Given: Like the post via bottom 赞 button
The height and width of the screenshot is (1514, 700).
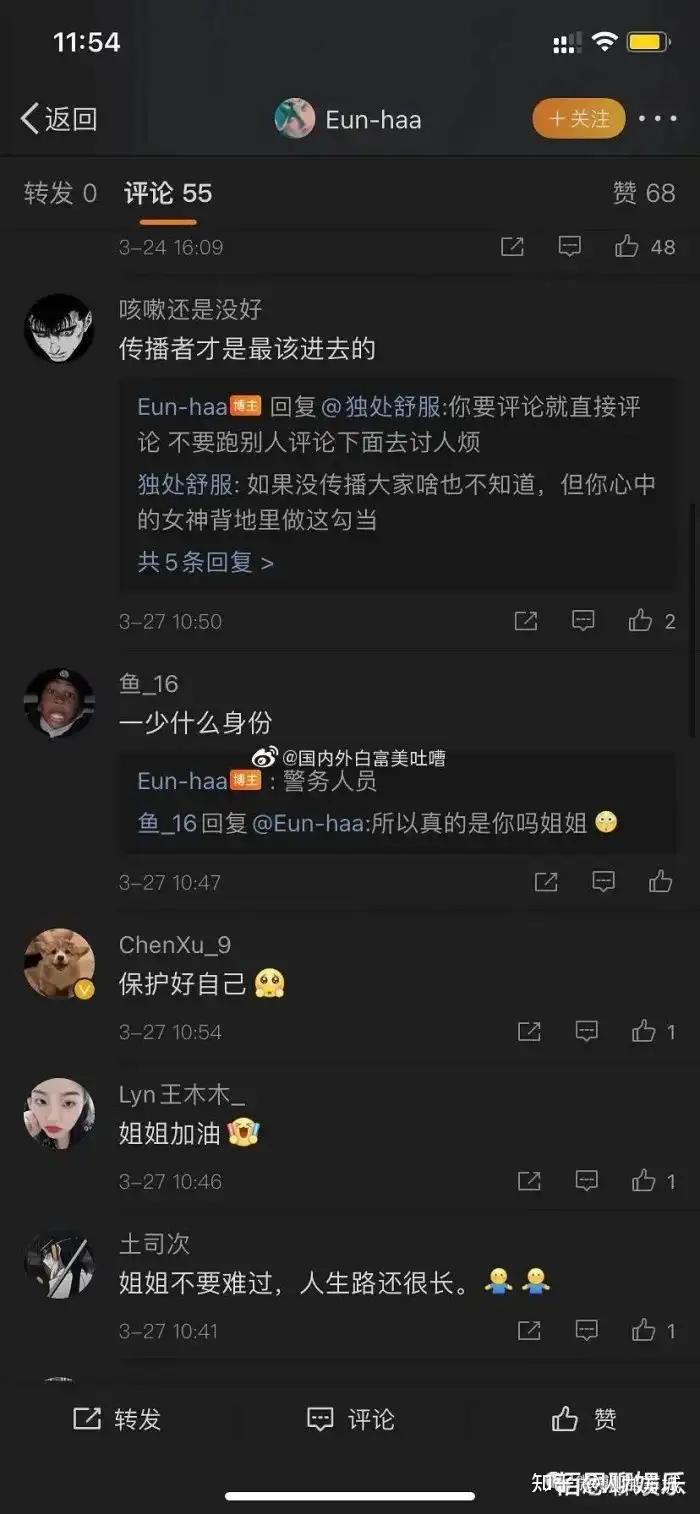Looking at the screenshot, I should coord(583,1419).
